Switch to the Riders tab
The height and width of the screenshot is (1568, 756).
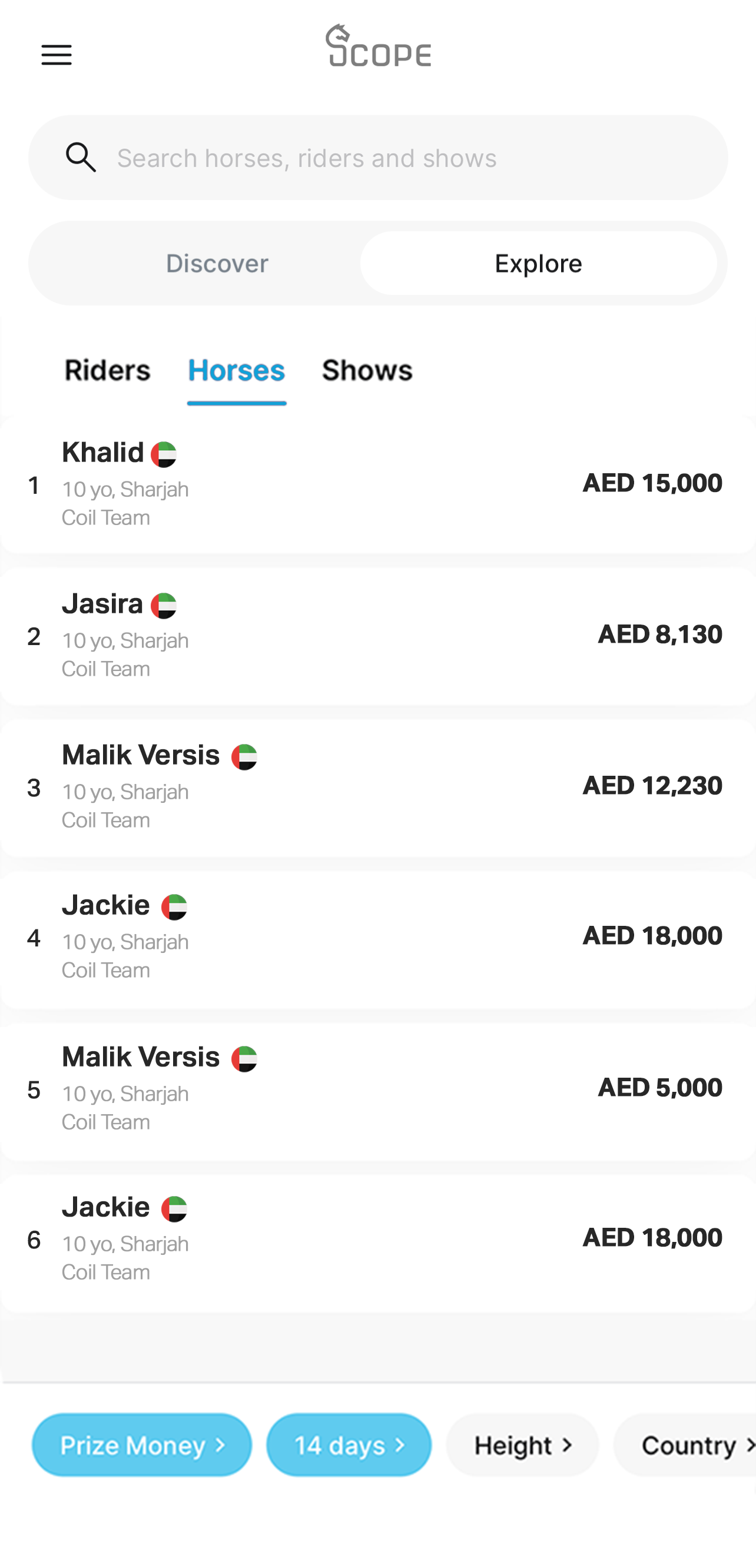point(107,371)
